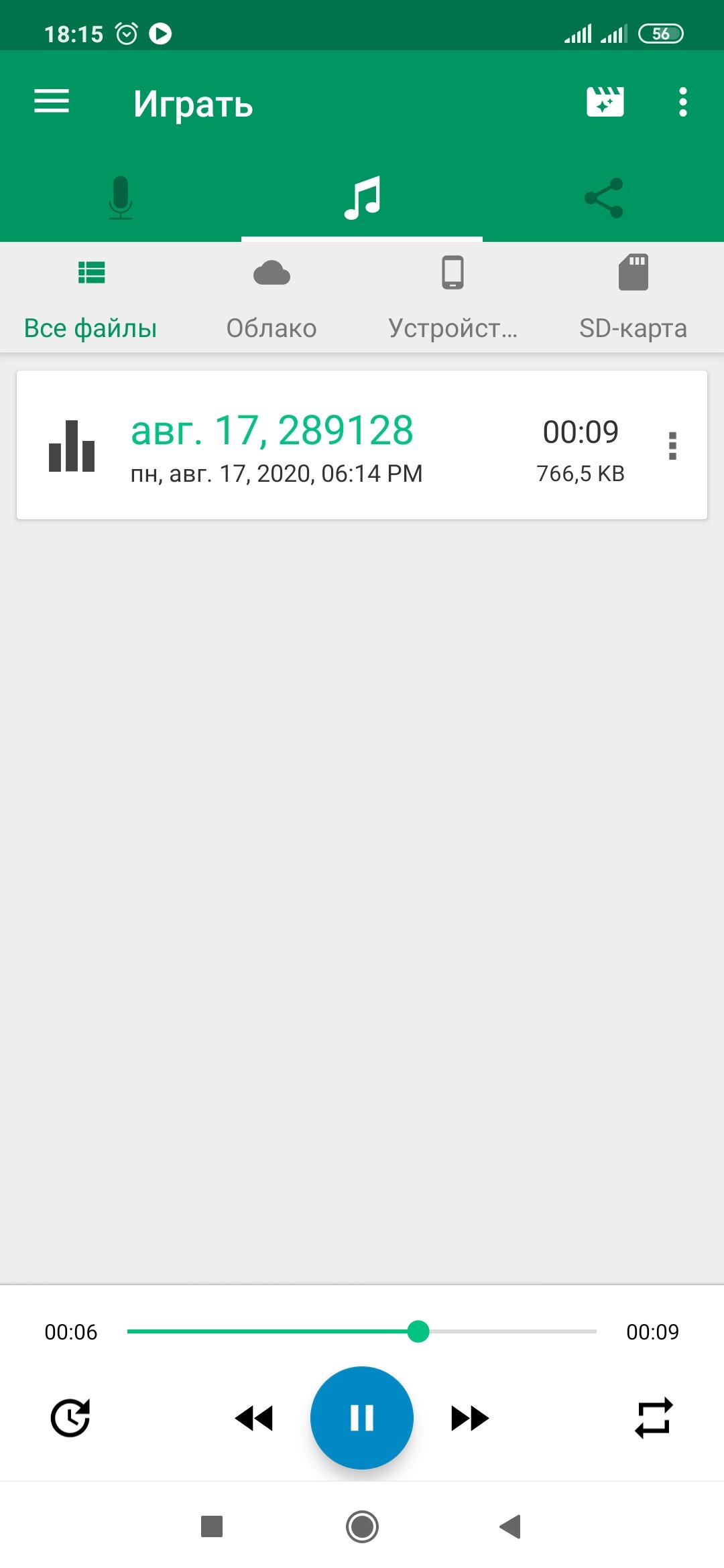Select the Все файлы filter

(90, 298)
